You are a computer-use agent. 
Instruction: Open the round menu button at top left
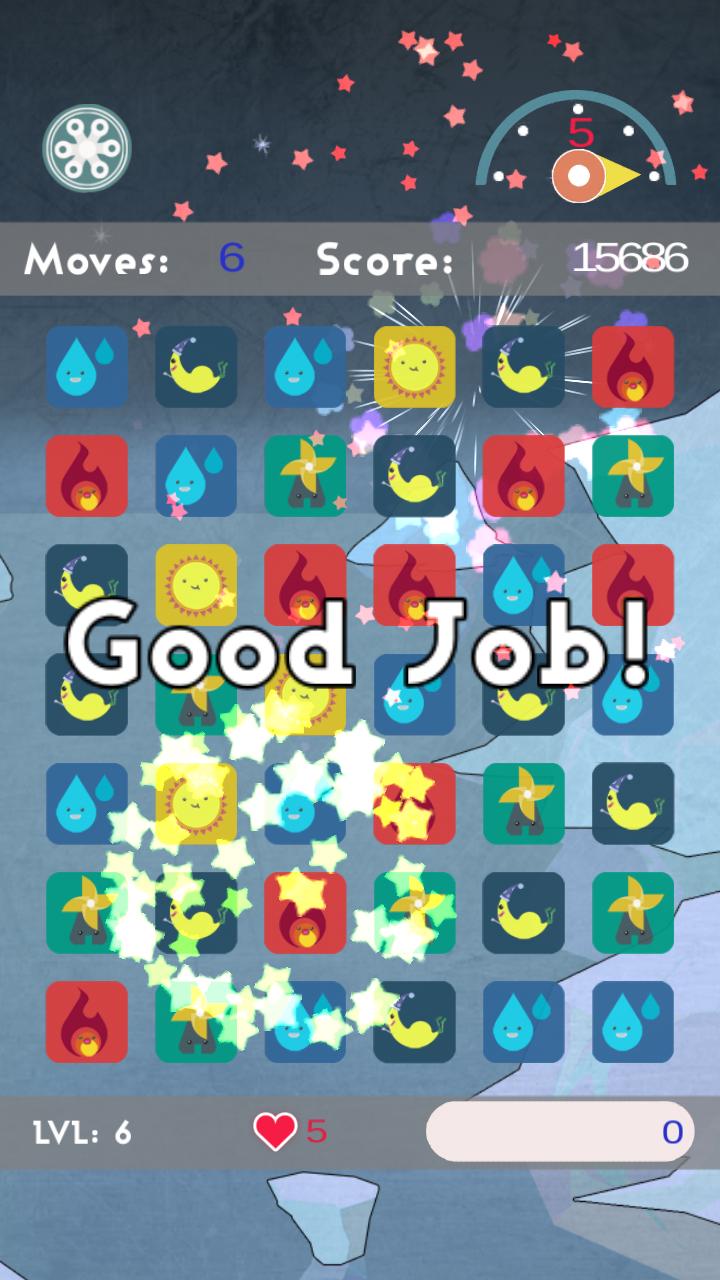87,148
